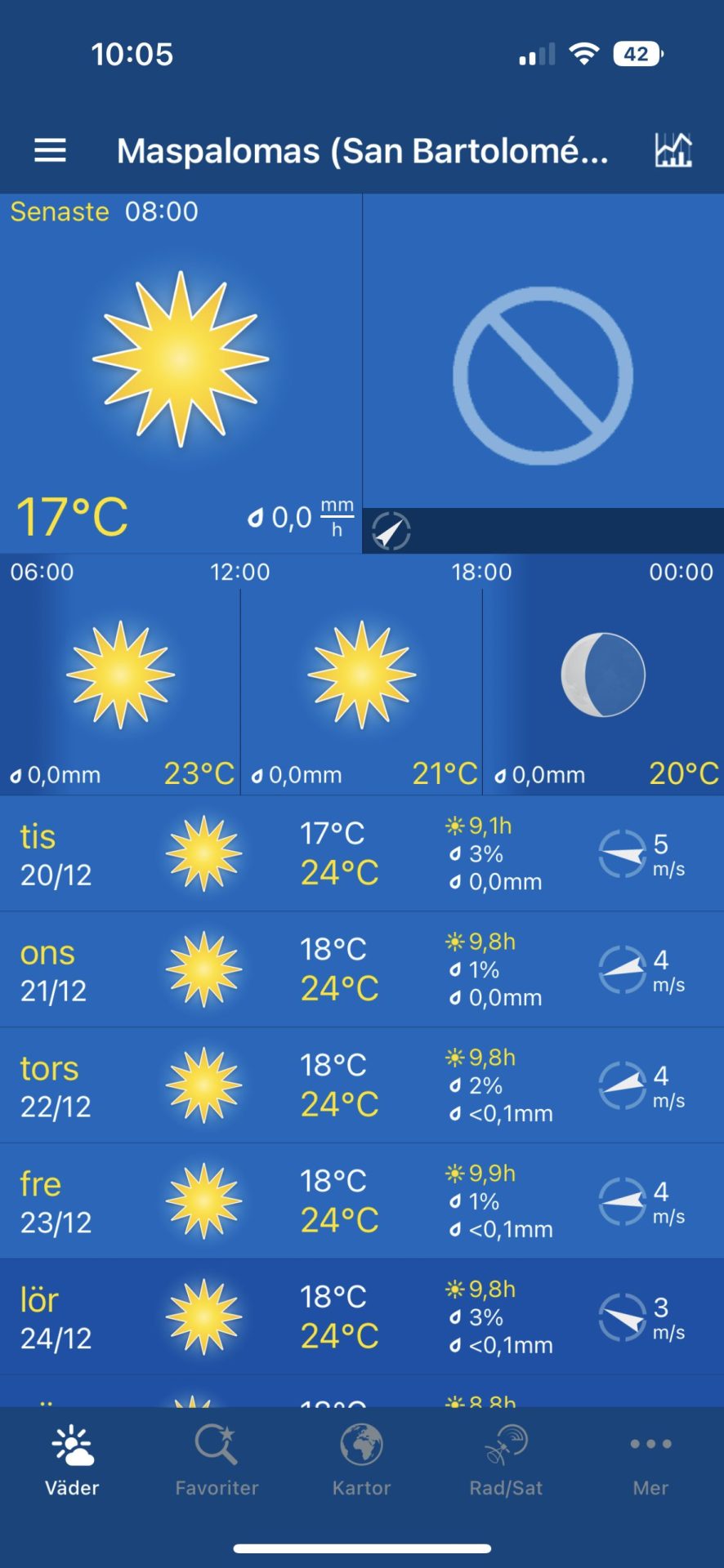Open the weather chart view

tap(673, 150)
